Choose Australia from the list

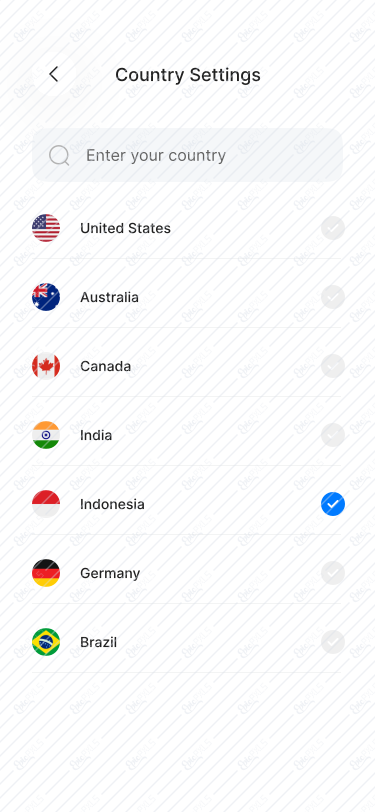tap(188, 297)
